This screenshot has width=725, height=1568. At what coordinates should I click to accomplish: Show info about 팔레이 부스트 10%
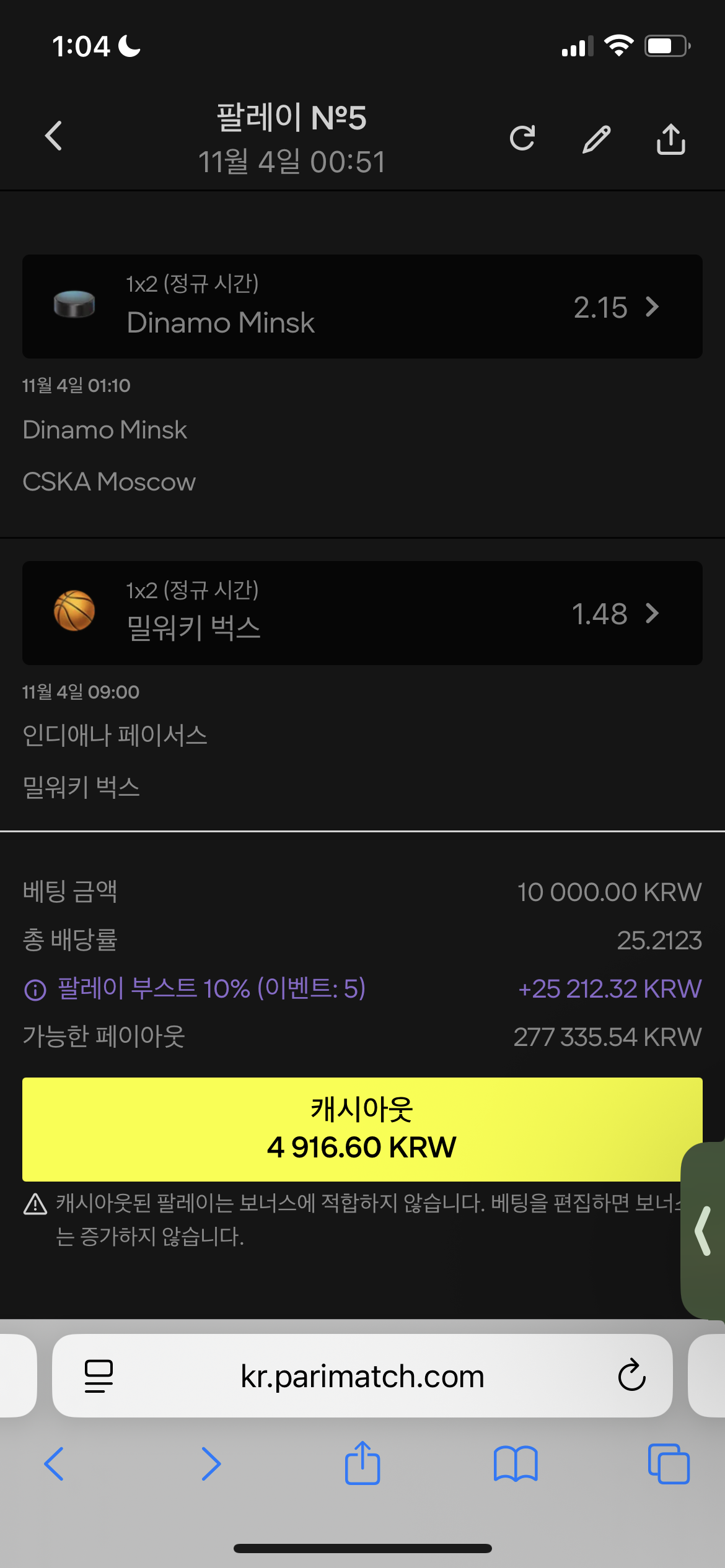click(35, 990)
